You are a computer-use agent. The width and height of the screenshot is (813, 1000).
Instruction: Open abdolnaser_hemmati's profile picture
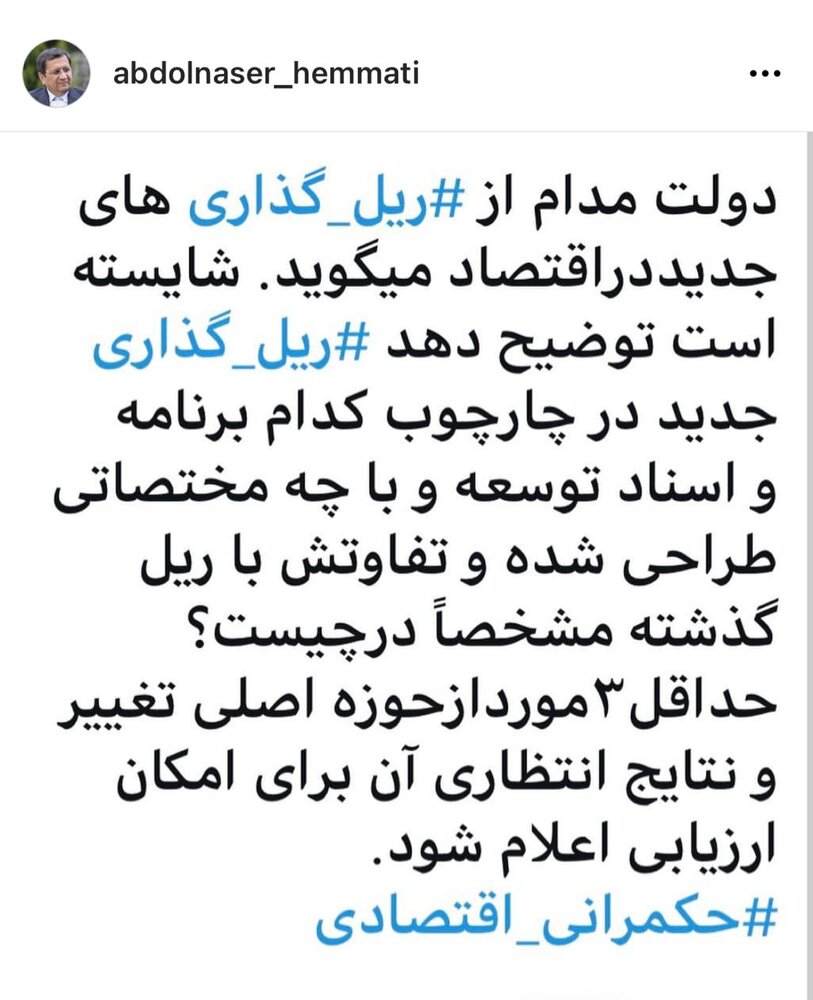[56, 74]
